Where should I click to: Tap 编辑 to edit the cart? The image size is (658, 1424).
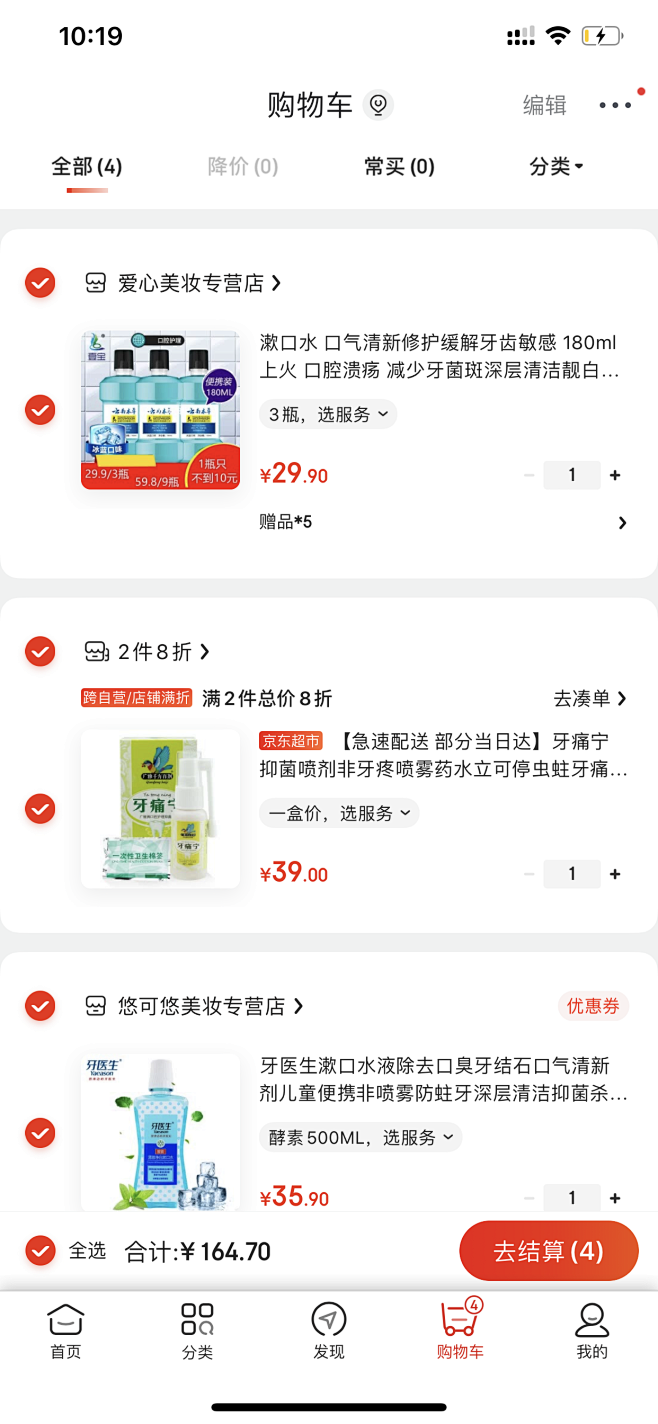click(544, 105)
